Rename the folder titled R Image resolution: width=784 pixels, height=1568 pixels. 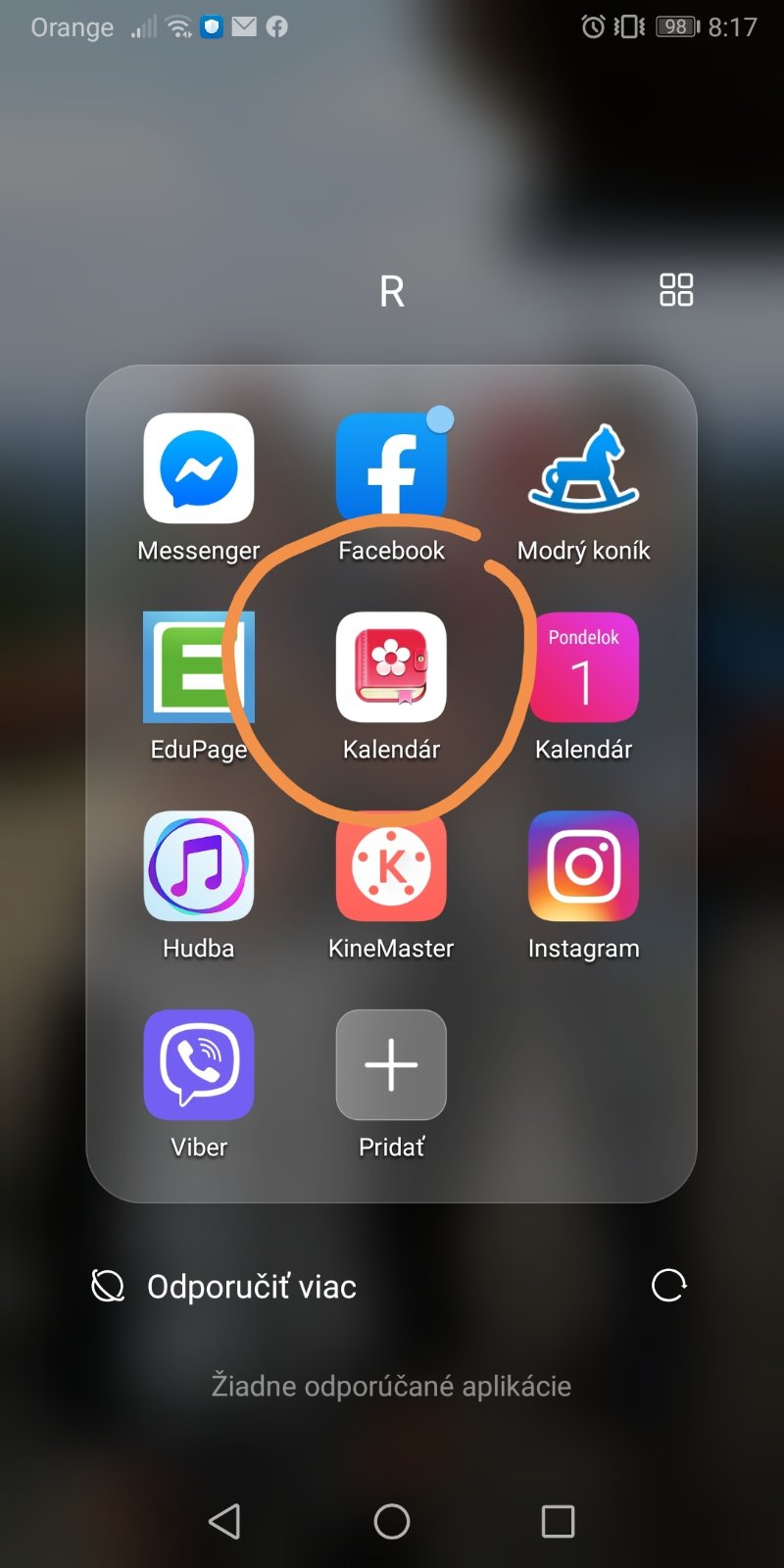pyautogui.click(x=392, y=291)
